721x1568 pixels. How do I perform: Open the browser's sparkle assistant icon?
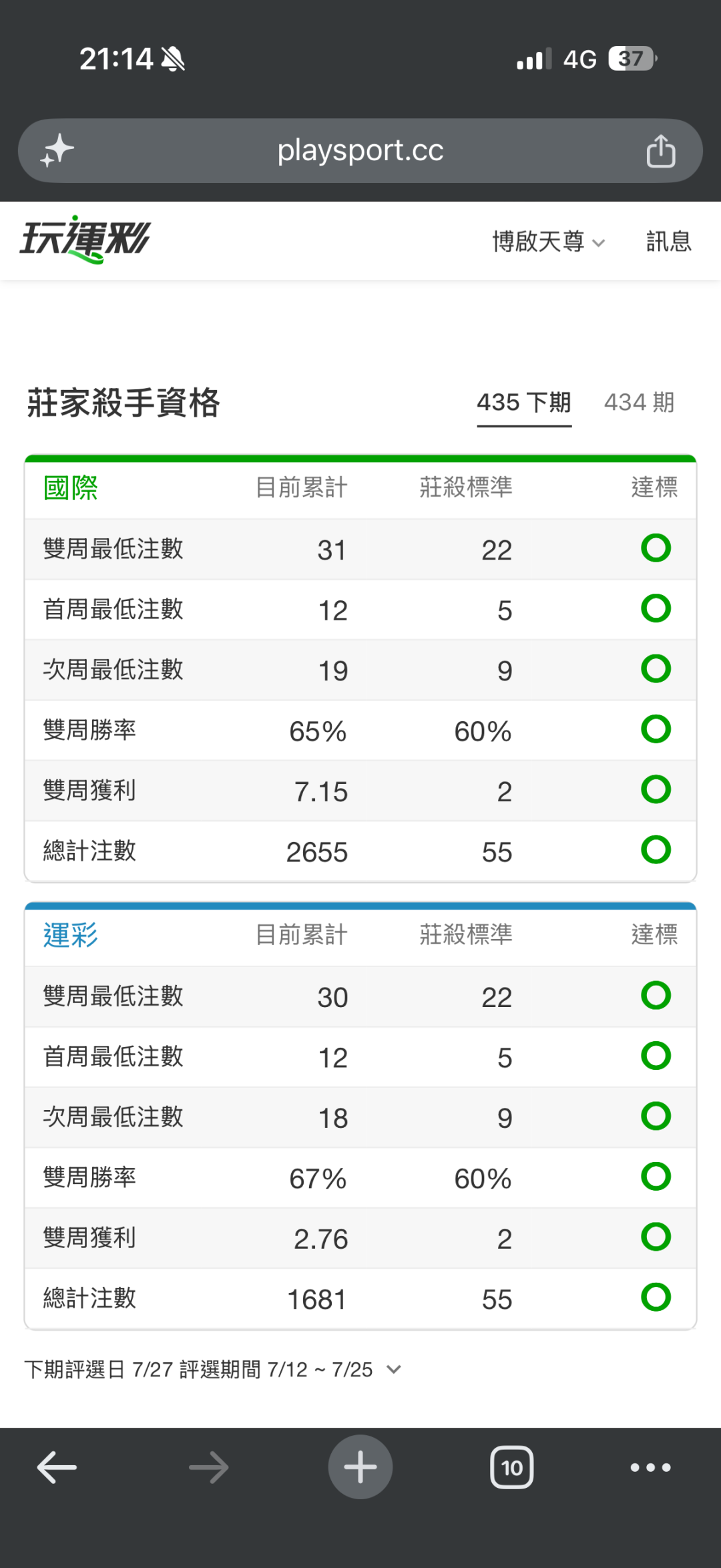point(57,150)
